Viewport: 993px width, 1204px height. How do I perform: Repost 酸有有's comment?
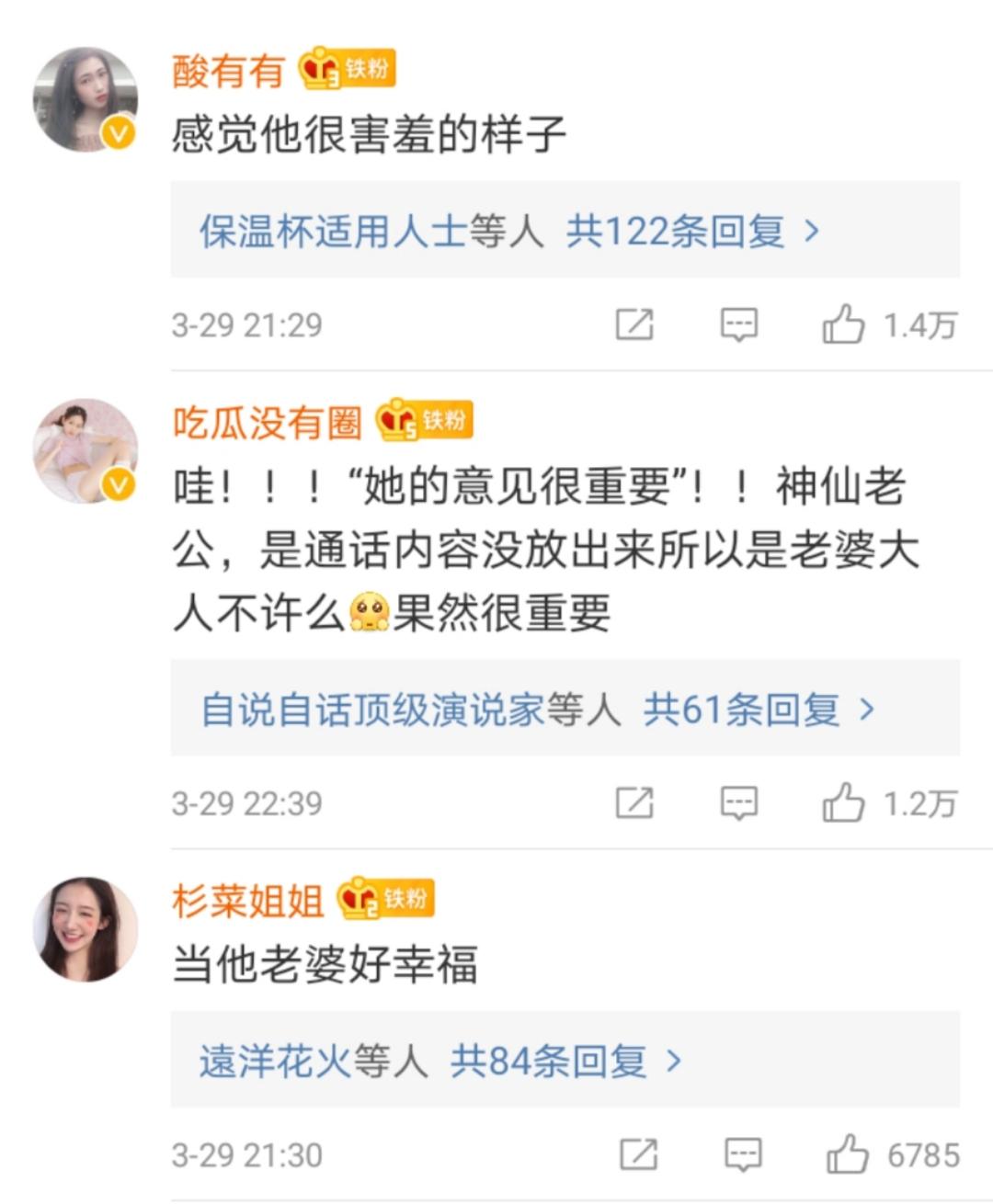634,324
